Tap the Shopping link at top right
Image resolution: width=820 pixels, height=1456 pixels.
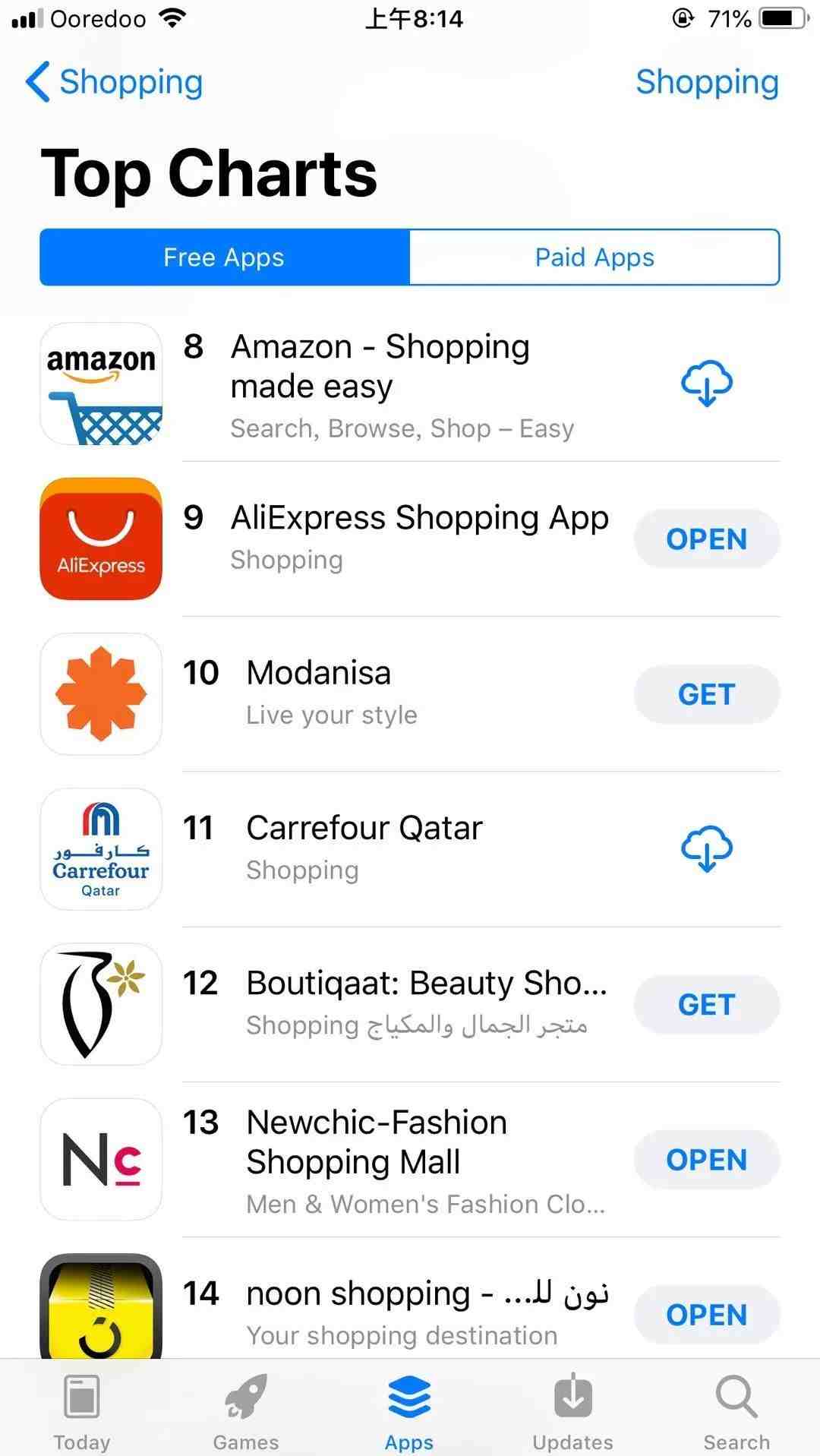(708, 82)
